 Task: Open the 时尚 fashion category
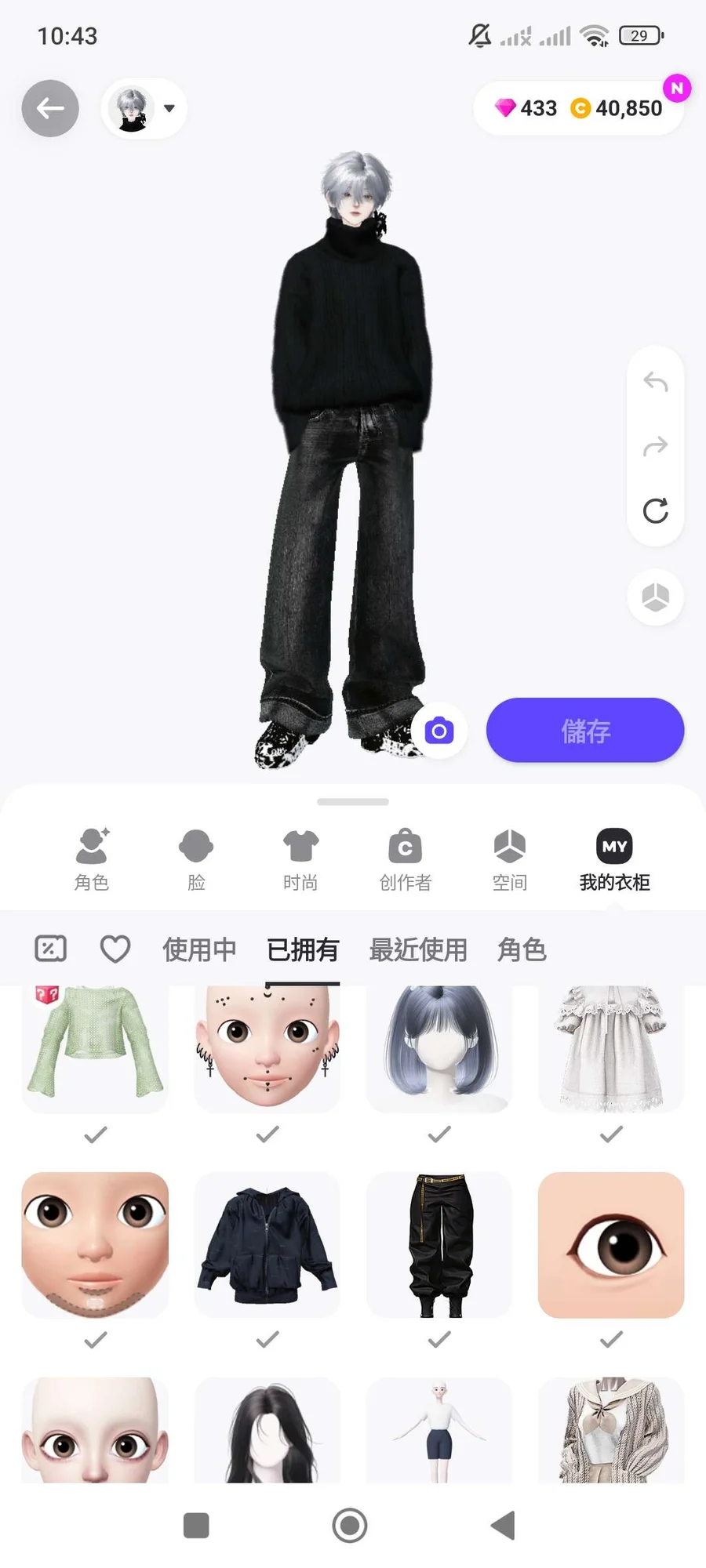tap(300, 860)
